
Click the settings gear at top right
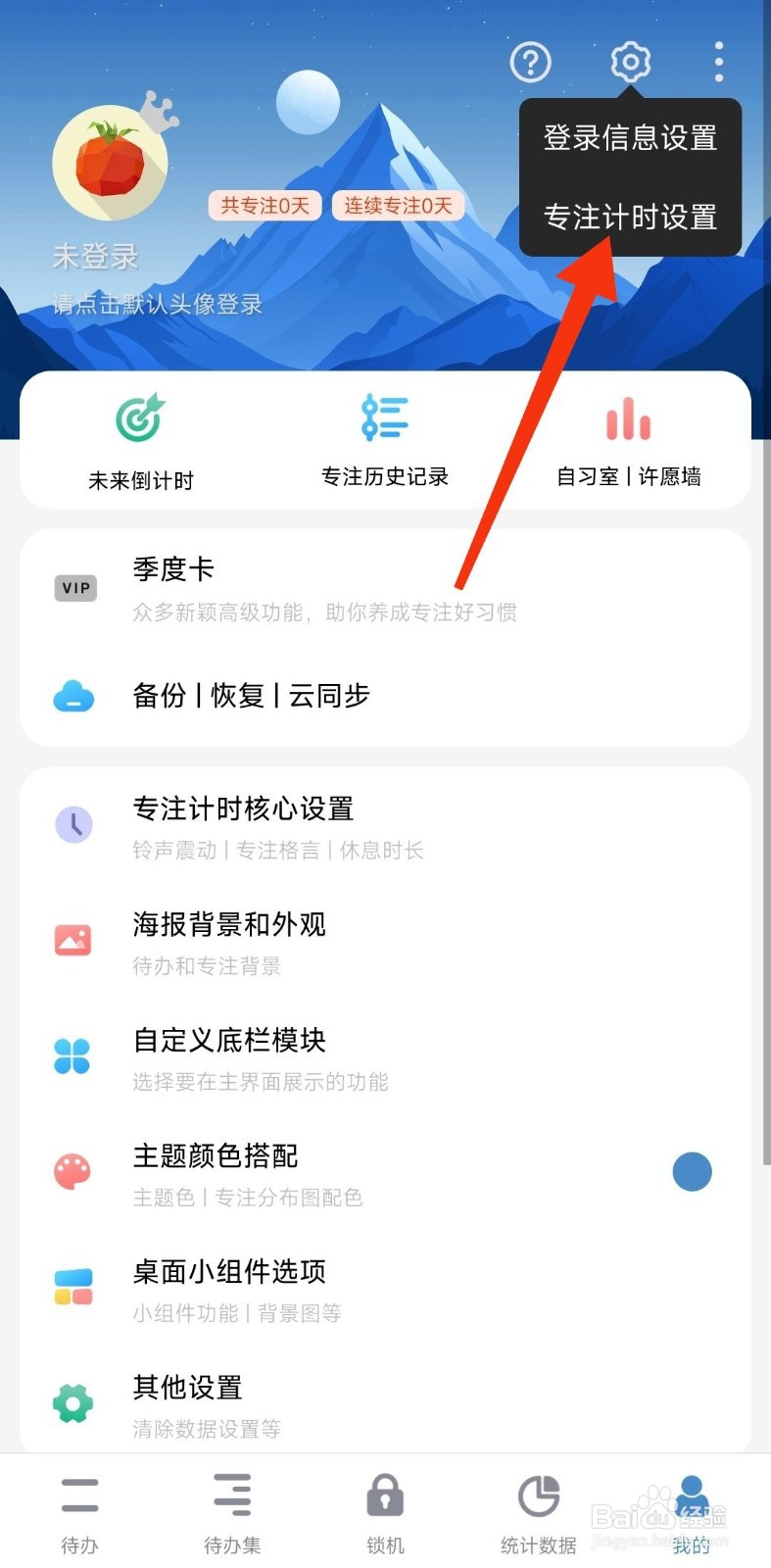click(629, 61)
